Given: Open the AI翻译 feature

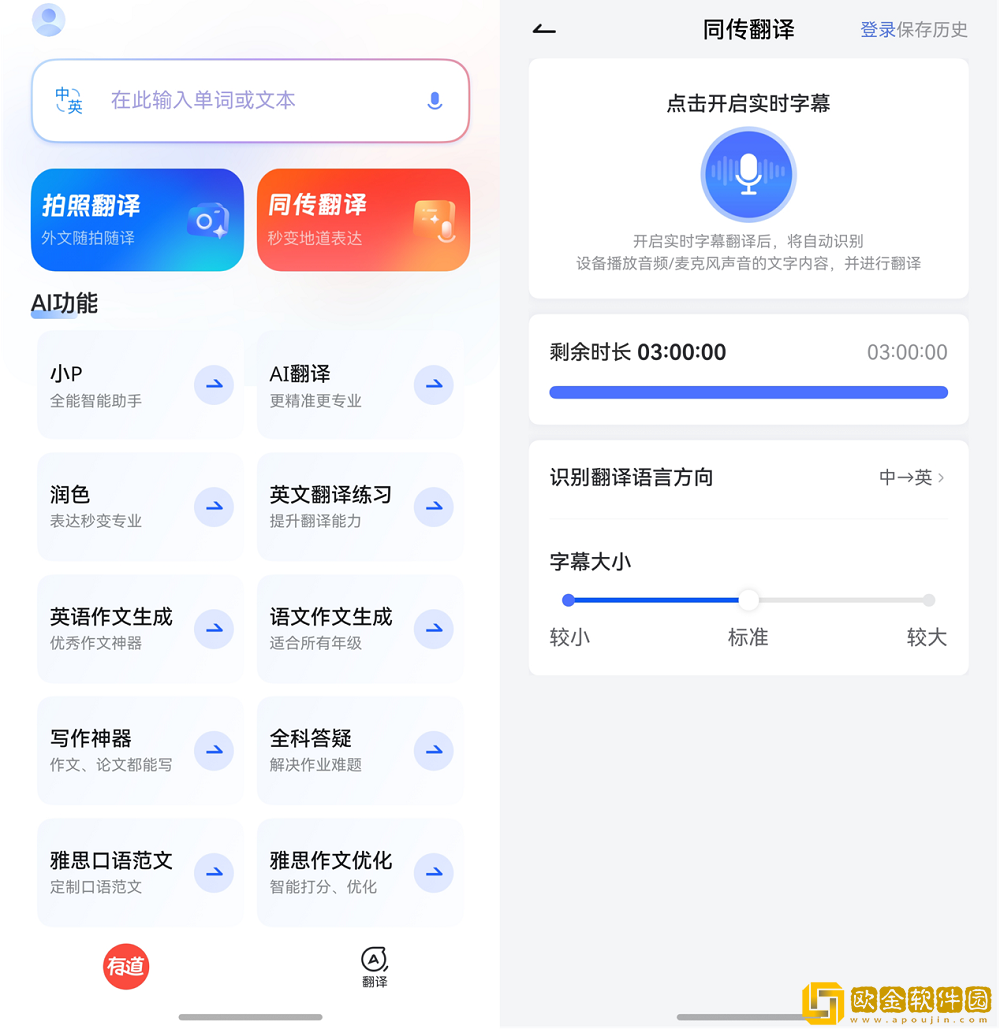Looking at the screenshot, I should tap(360, 385).
